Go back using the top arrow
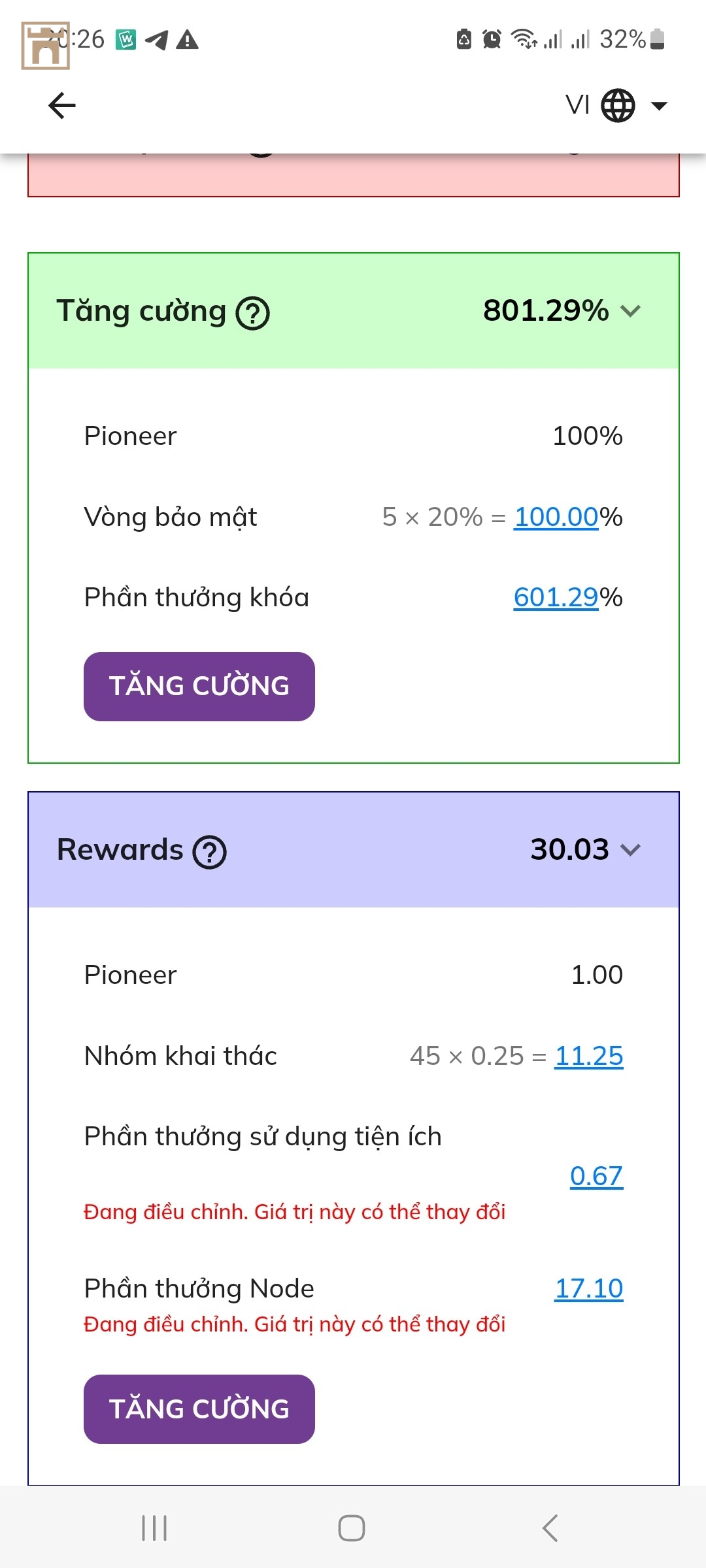Image resolution: width=706 pixels, height=1568 pixels. point(62,105)
